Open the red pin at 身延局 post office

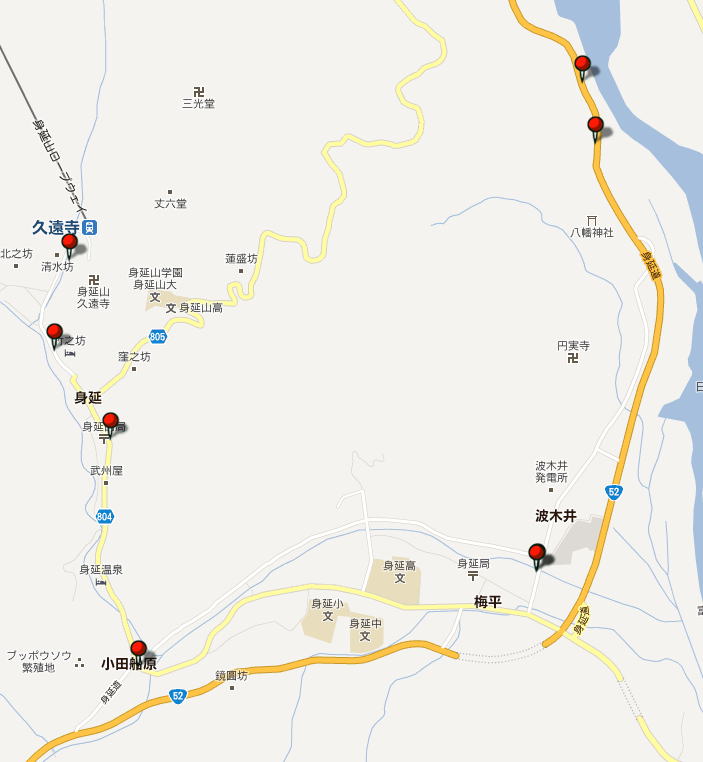(111, 421)
